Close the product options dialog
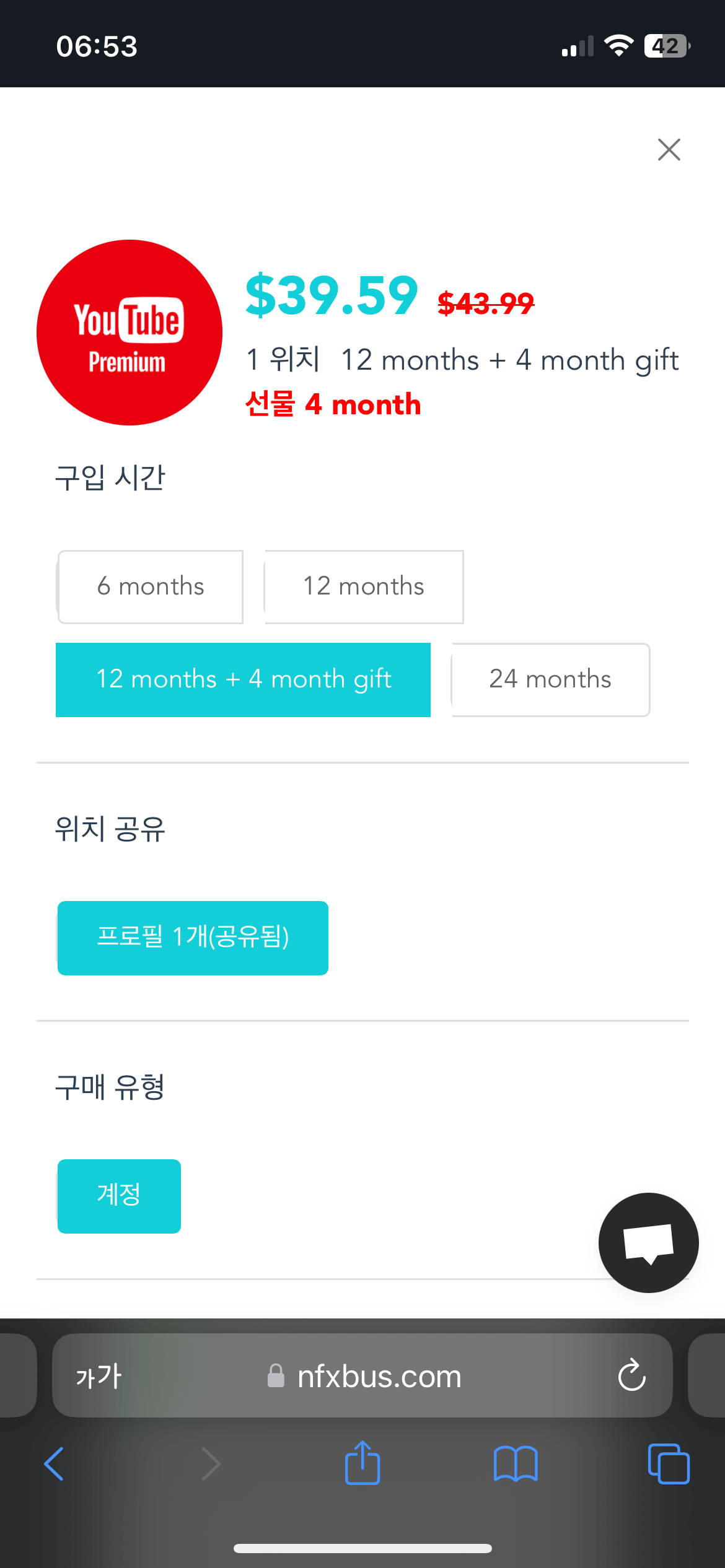Viewport: 725px width, 1568px height. (x=669, y=149)
